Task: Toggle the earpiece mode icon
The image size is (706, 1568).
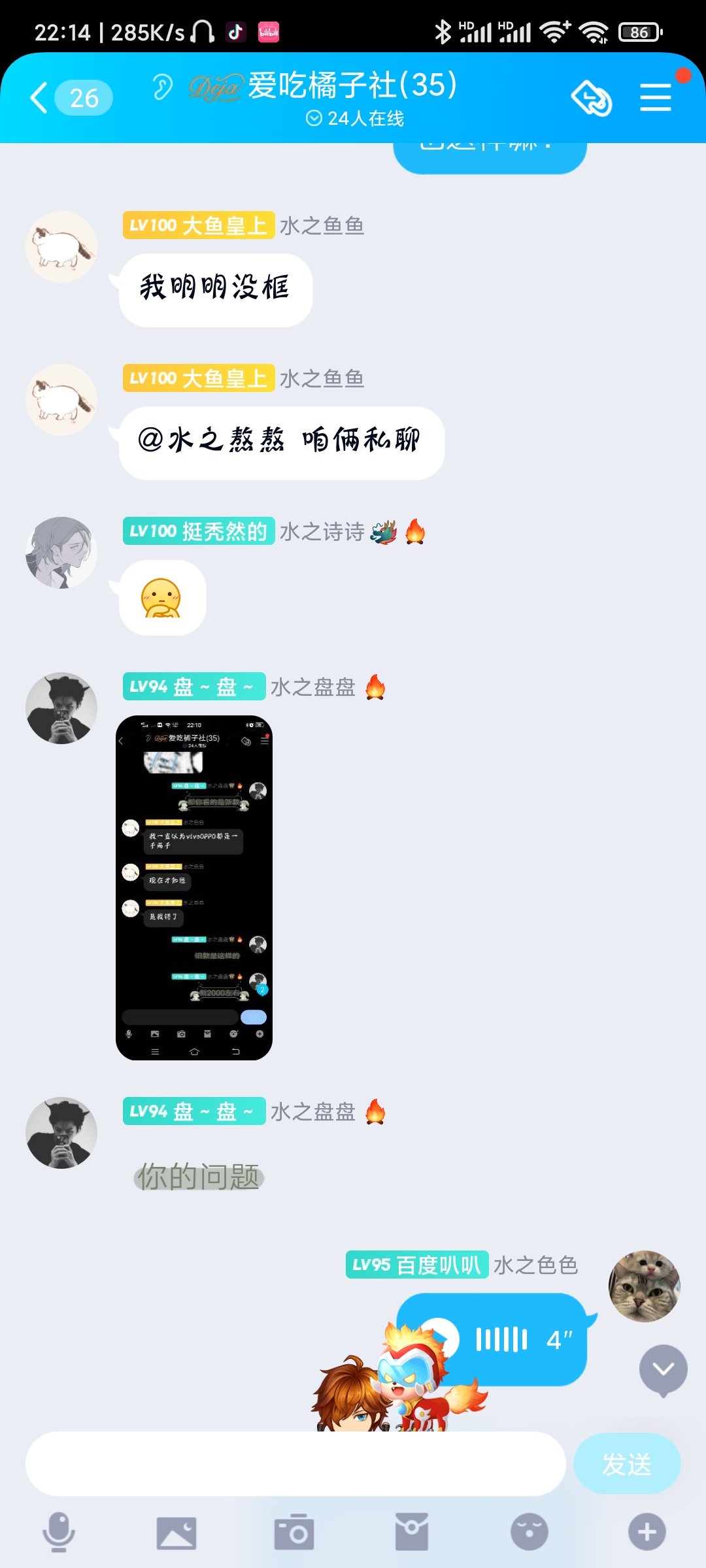Action: (x=162, y=86)
